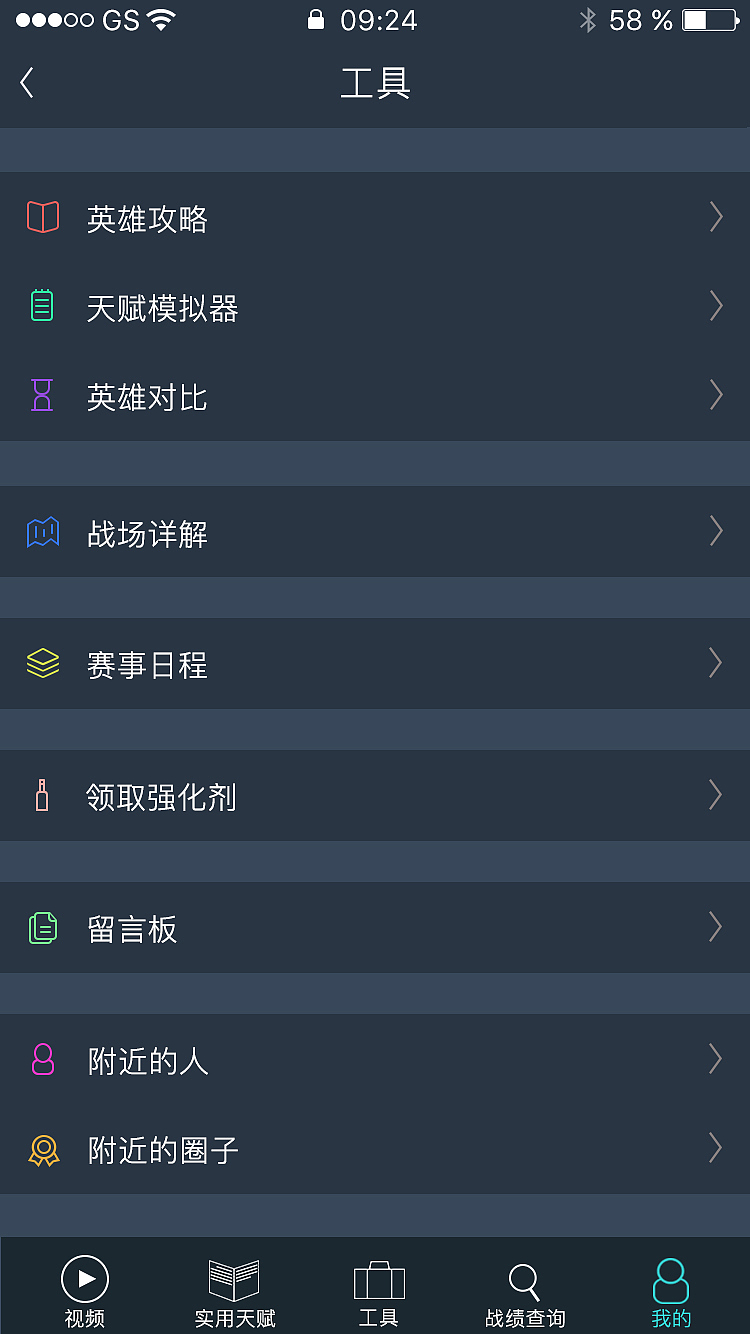Image resolution: width=750 pixels, height=1334 pixels.
Task: Open the video play icon in the bottom bar
Action: 85,1278
